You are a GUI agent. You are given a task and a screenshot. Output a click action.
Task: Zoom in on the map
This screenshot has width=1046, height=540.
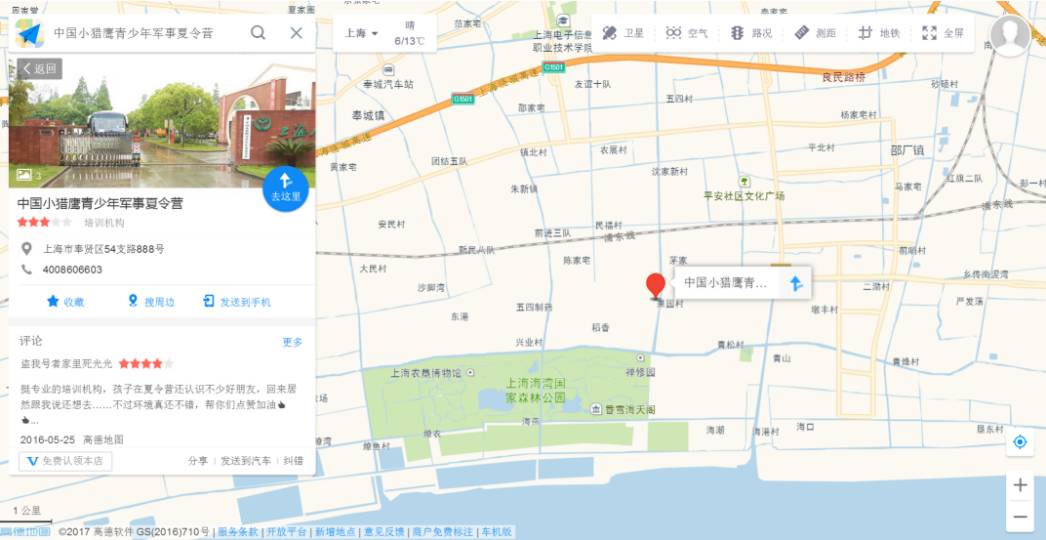(x=1020, y=485)
